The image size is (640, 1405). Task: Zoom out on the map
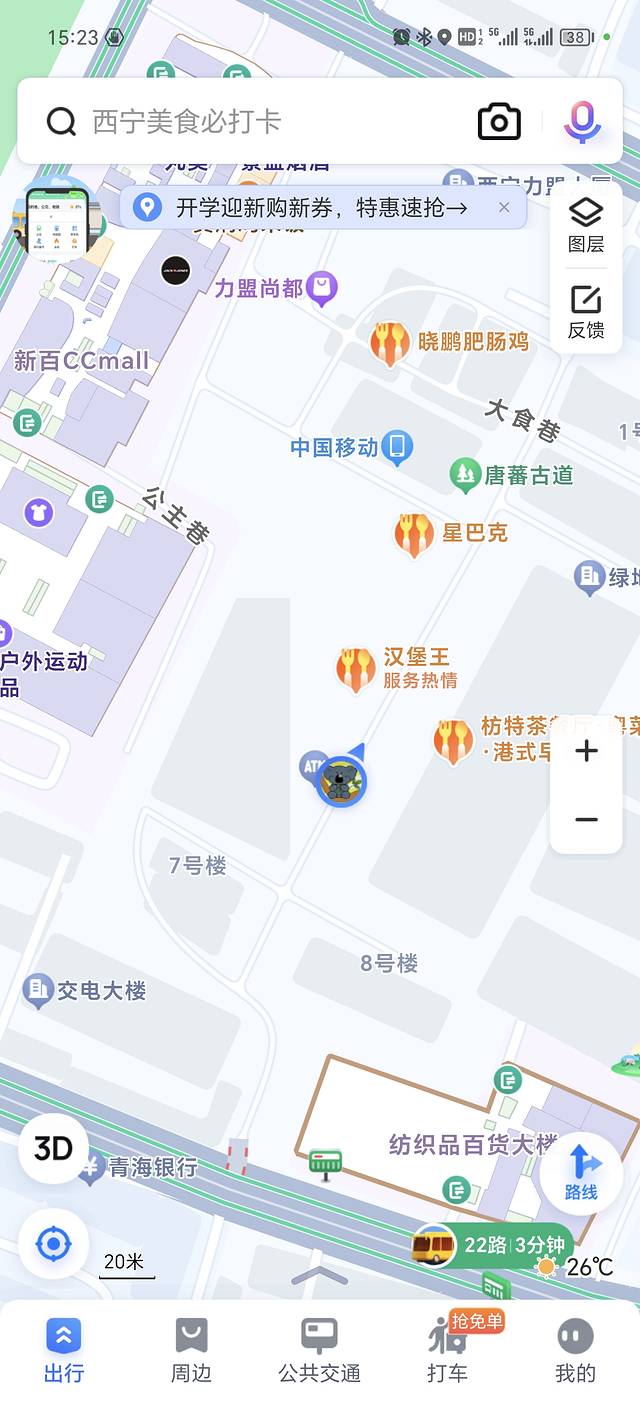point(587,820)
